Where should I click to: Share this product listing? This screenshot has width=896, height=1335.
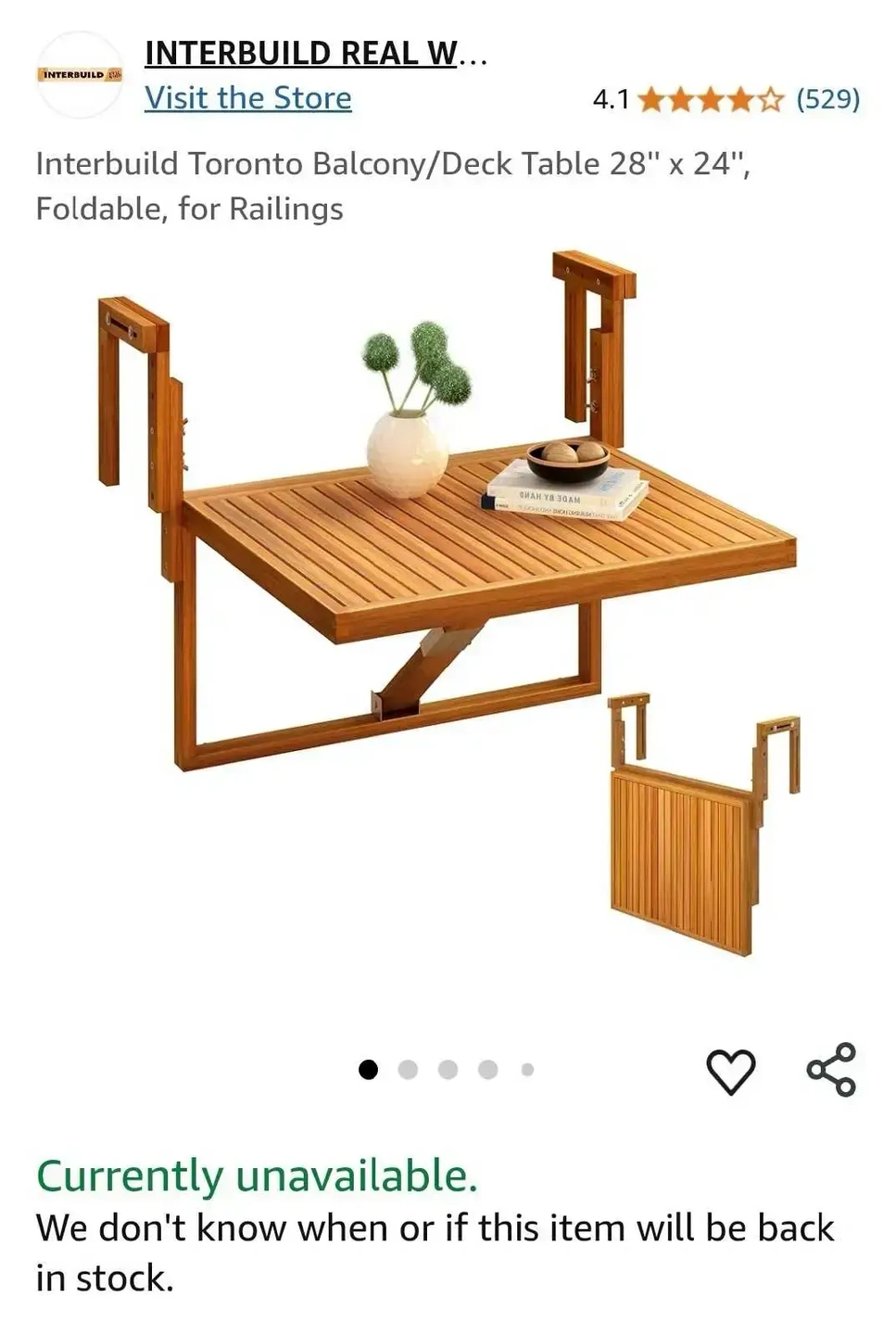(x=831, y=1069)
